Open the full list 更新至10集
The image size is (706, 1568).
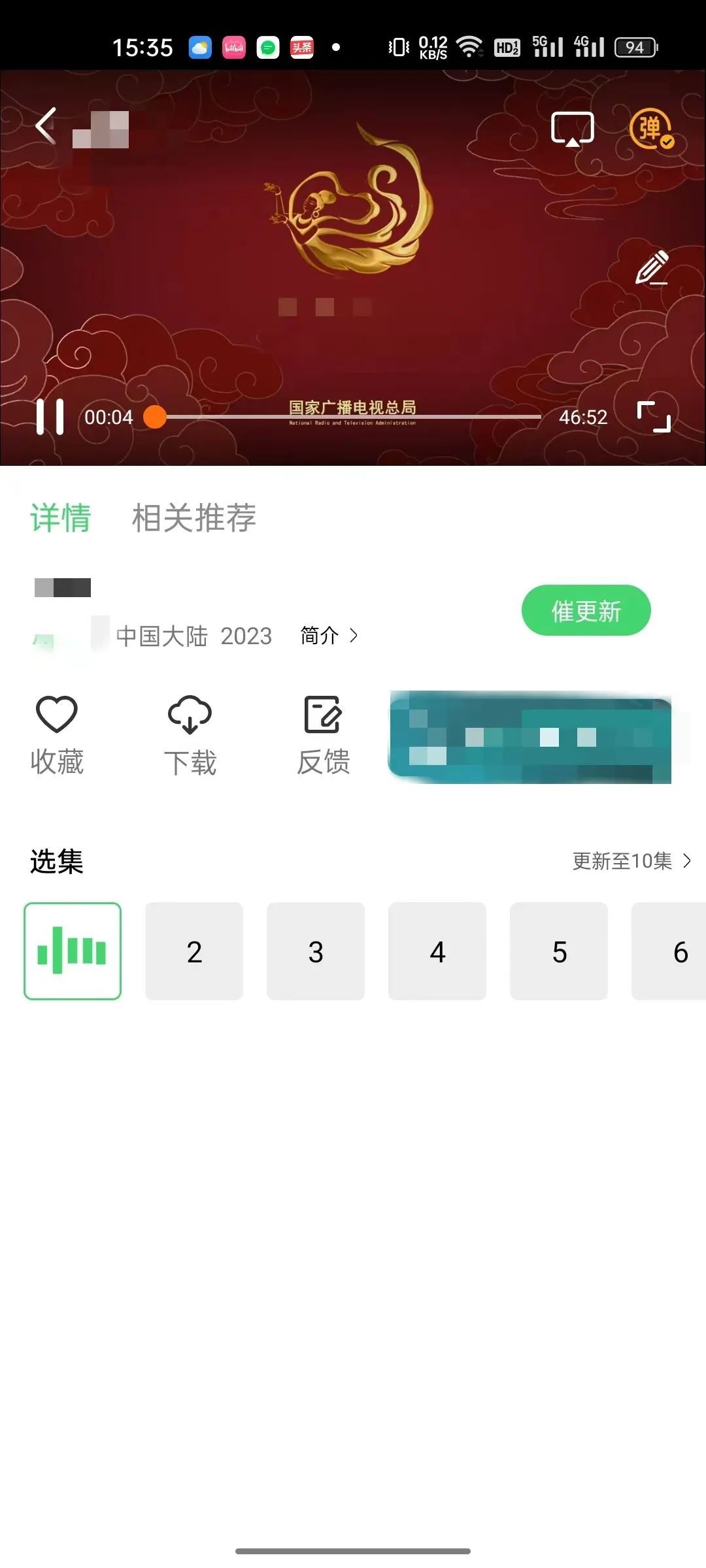pos(631,861)
